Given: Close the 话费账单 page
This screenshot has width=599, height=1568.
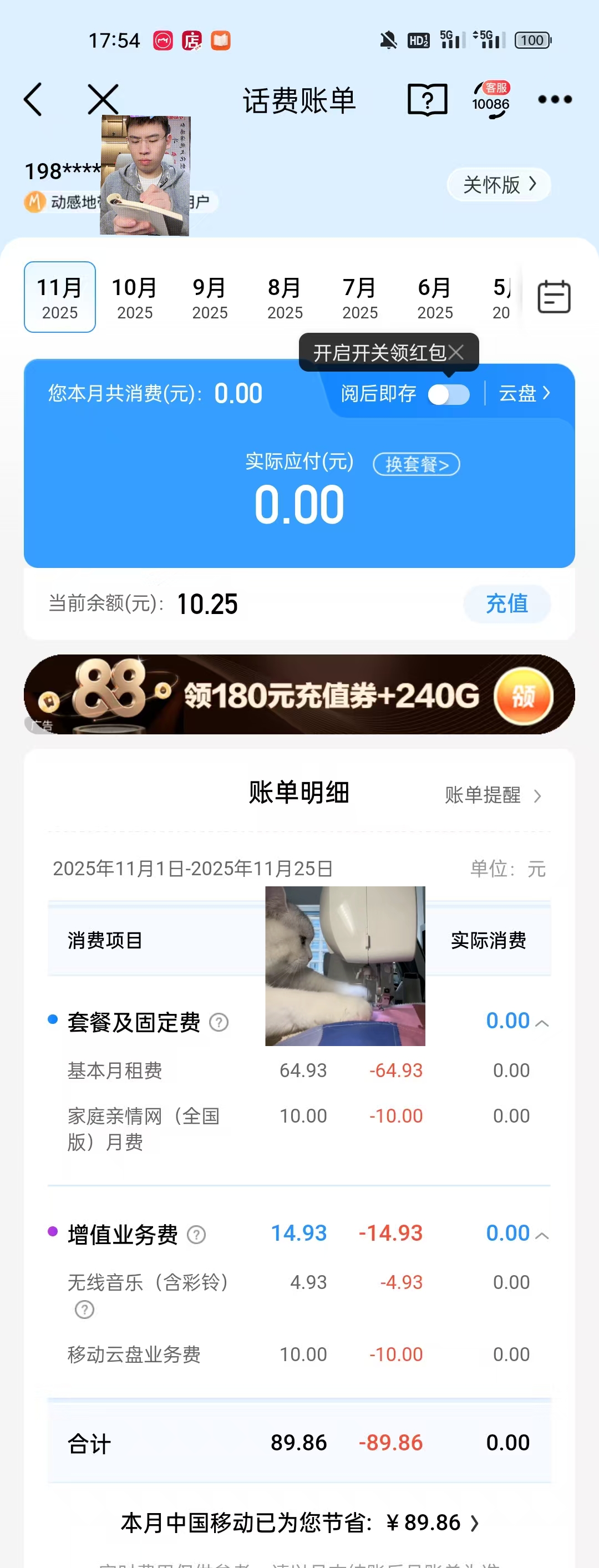Looking at the screenshot, I should click(103, 99).
